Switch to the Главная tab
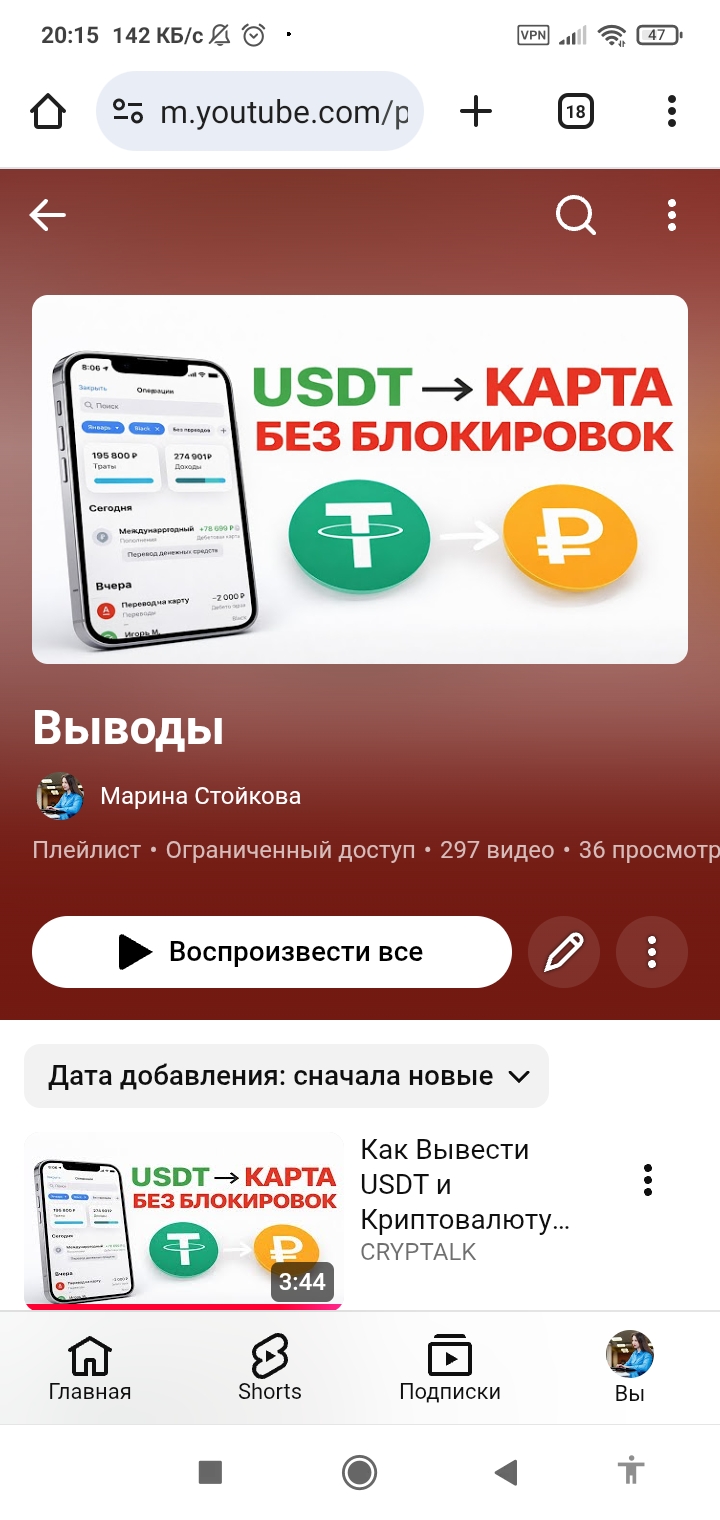The height and width of the screenshot is (1520, 720). 89,1368
